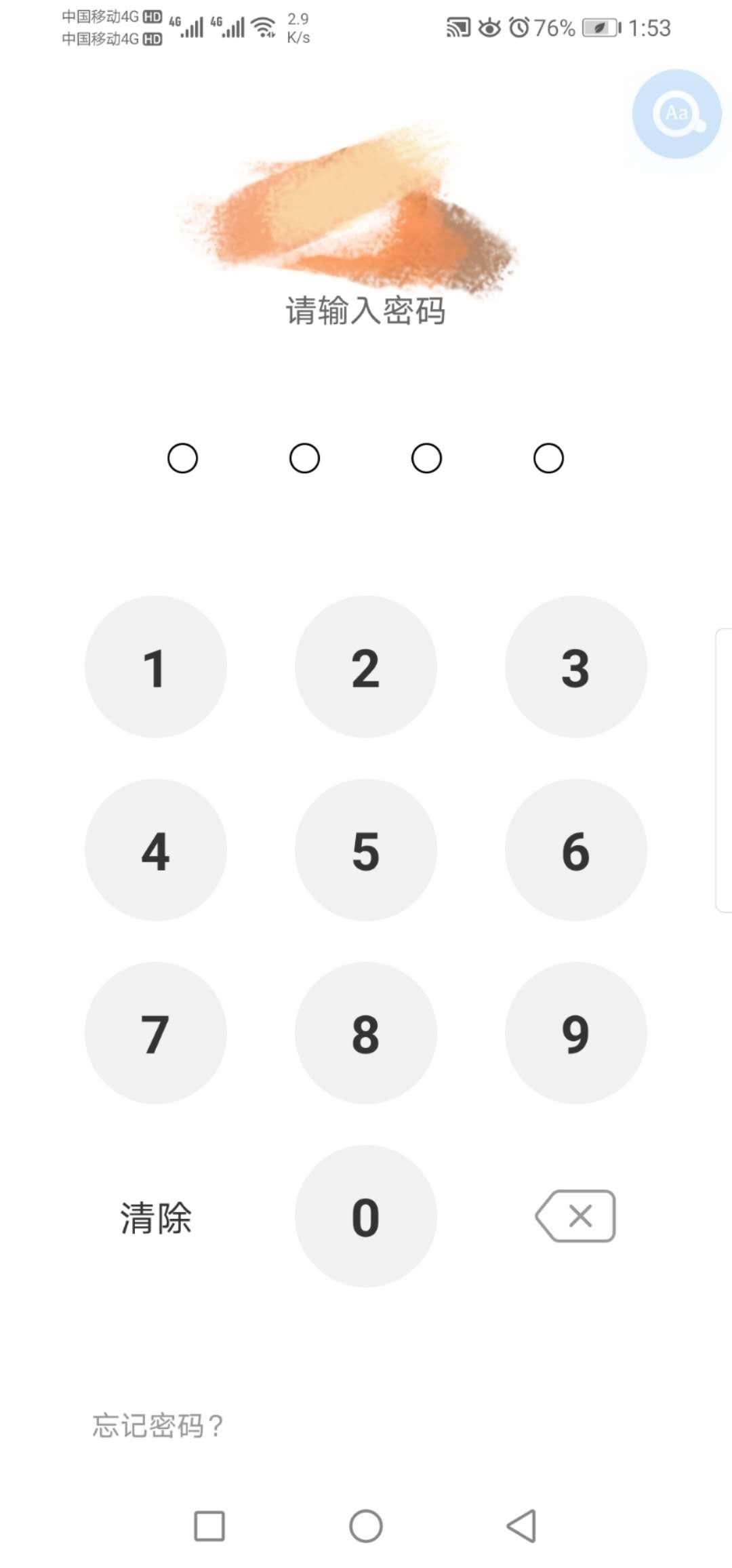Delete the last digit with backspace
Screen dimensions: 732x1568
click(575, 1216)
